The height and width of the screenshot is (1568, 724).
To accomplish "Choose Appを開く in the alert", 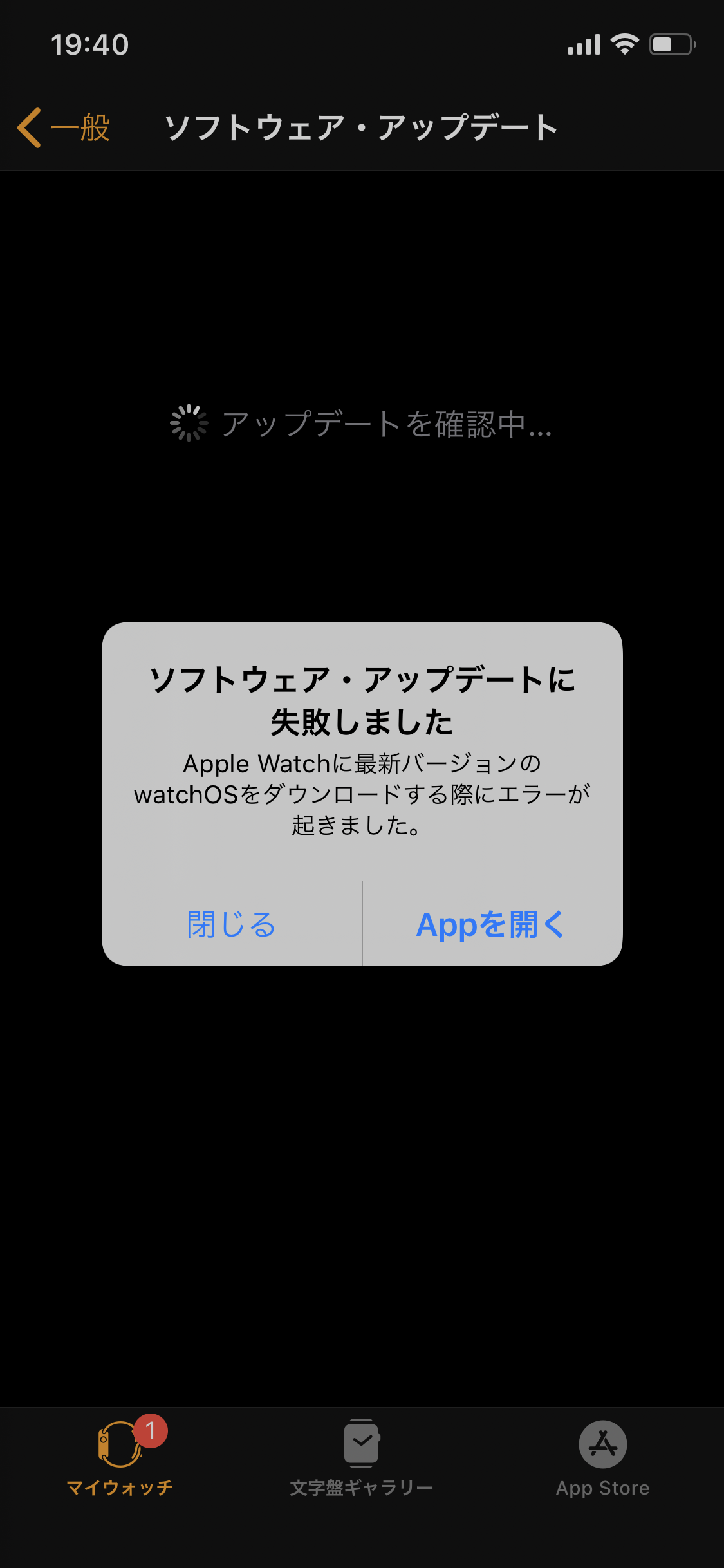I will pos(492,924).
